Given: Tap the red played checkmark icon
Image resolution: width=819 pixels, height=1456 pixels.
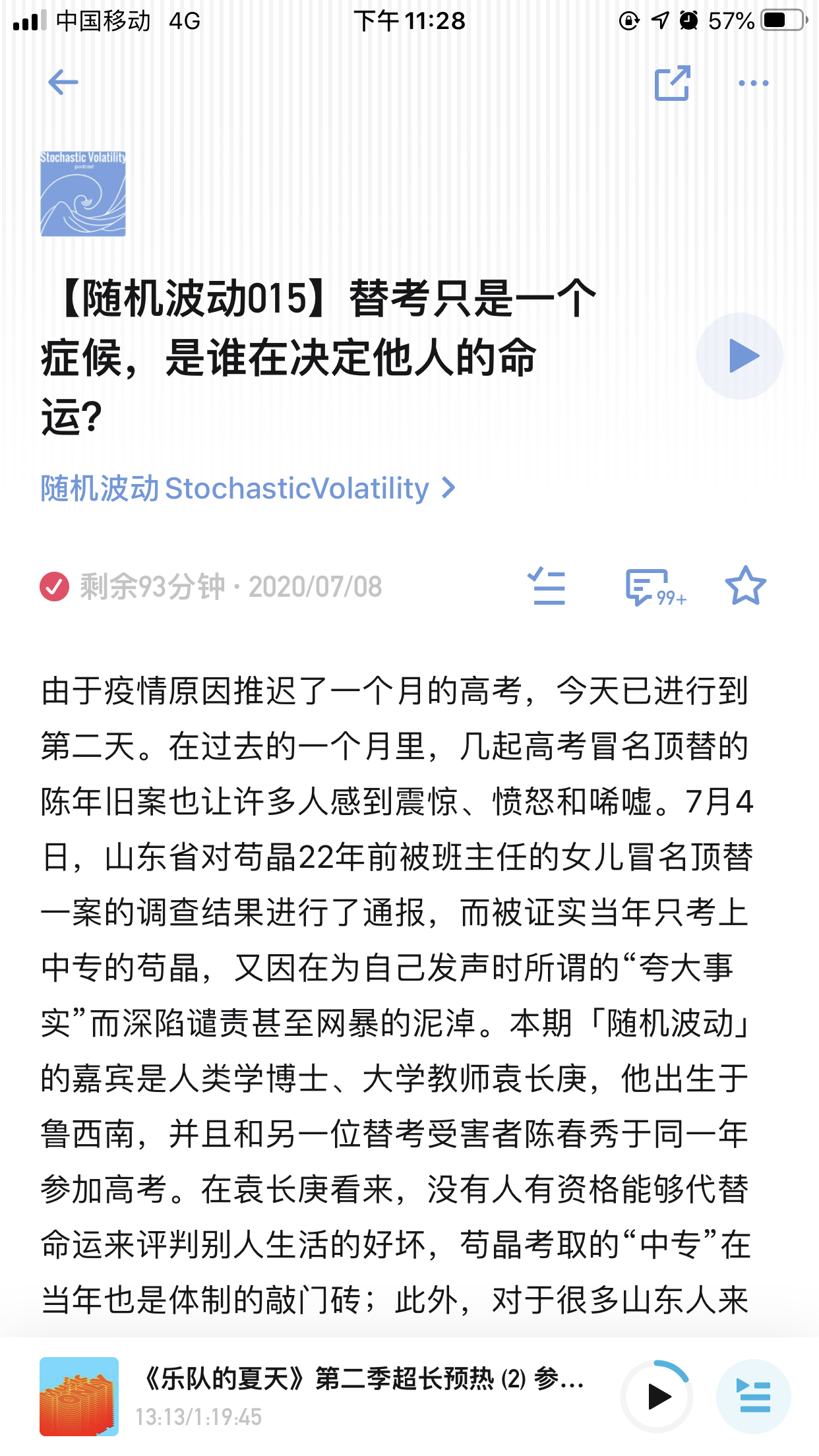Looking at the screenshot, I should point(54,586).
